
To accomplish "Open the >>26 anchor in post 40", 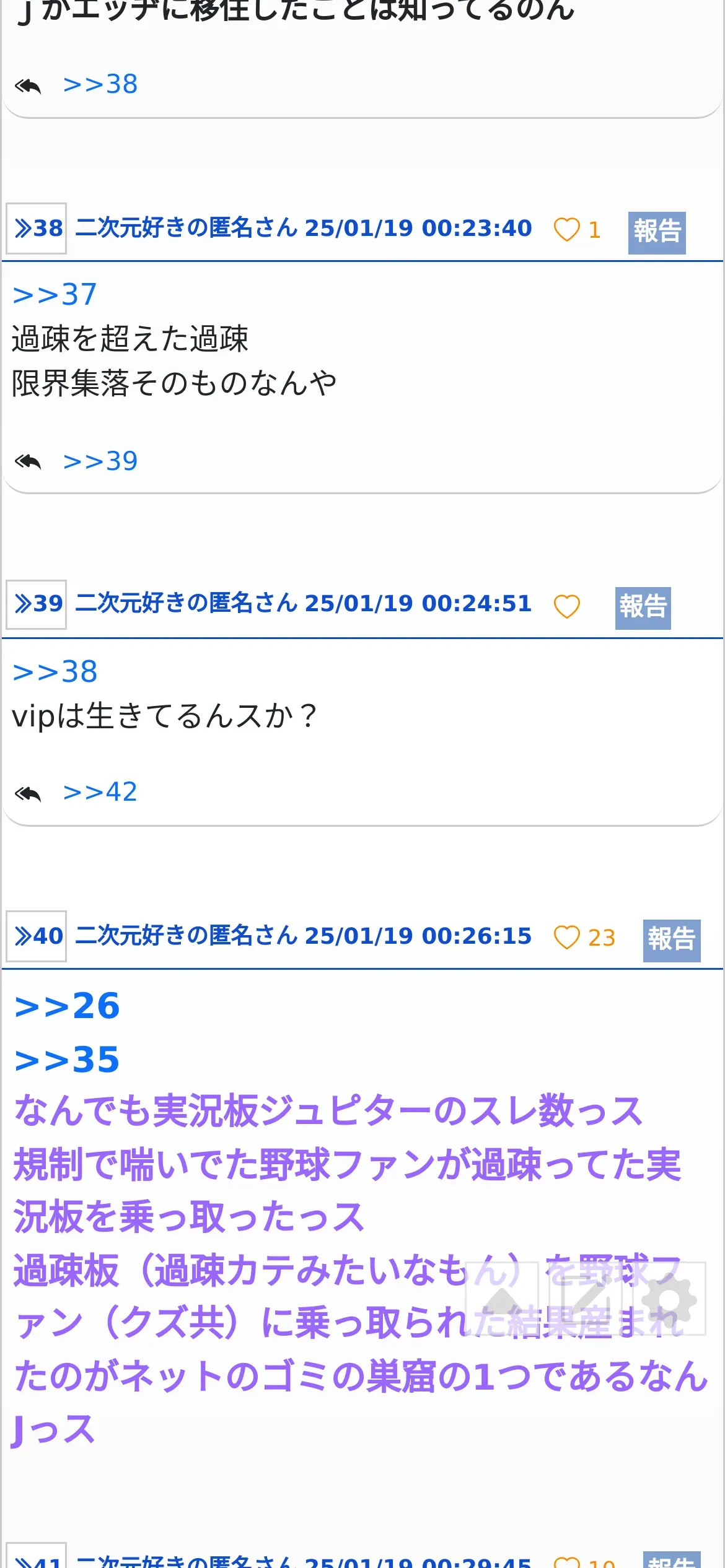I will 67,1006.
